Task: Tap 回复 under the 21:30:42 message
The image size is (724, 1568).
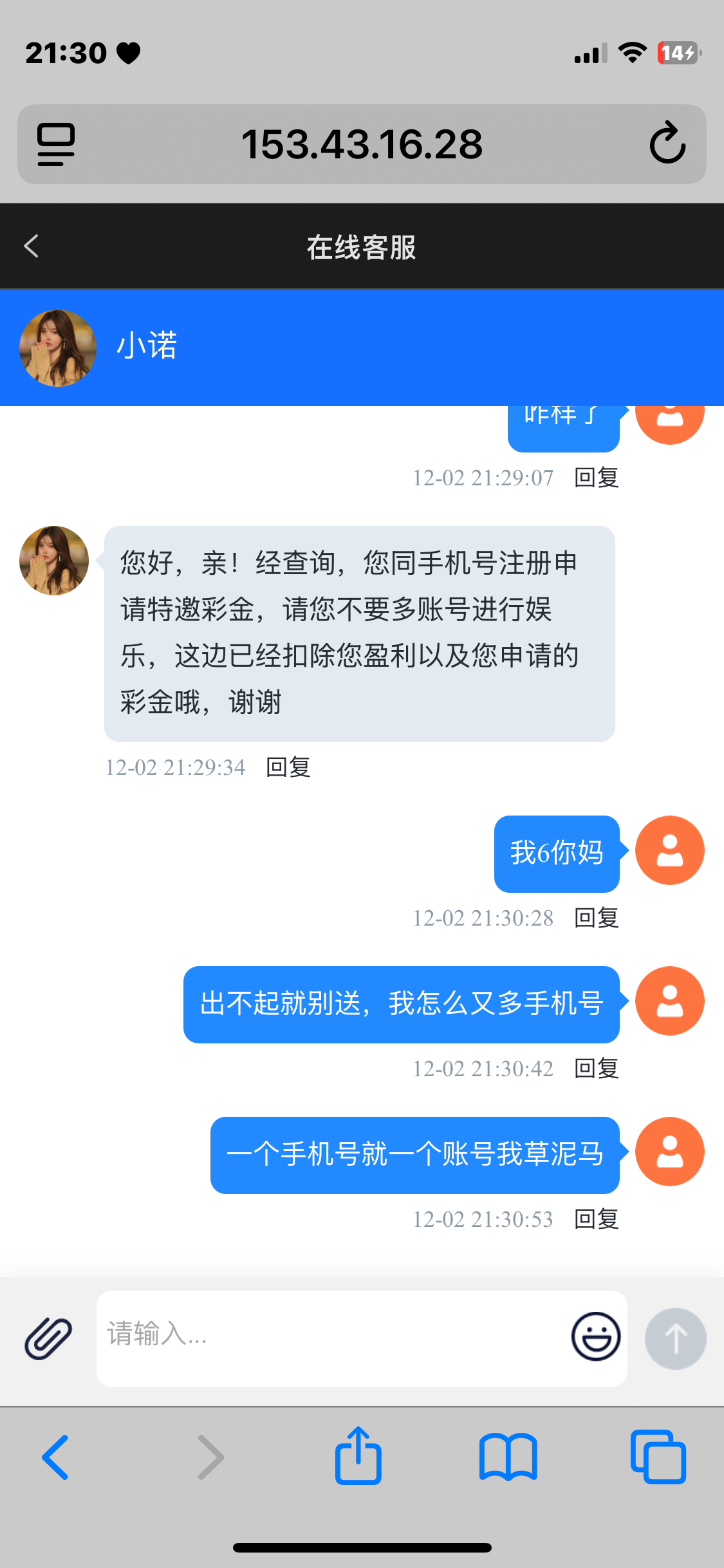Action: click(596, 1069)
